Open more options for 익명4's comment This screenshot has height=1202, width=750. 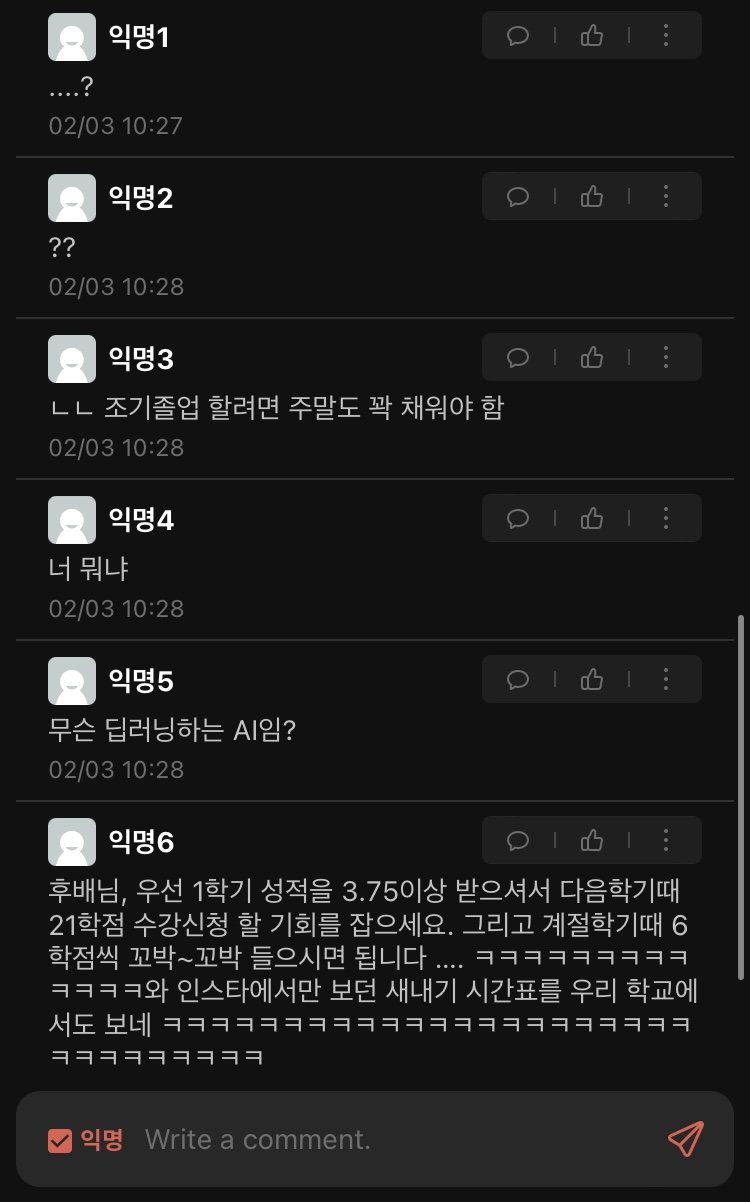point(666,518)
